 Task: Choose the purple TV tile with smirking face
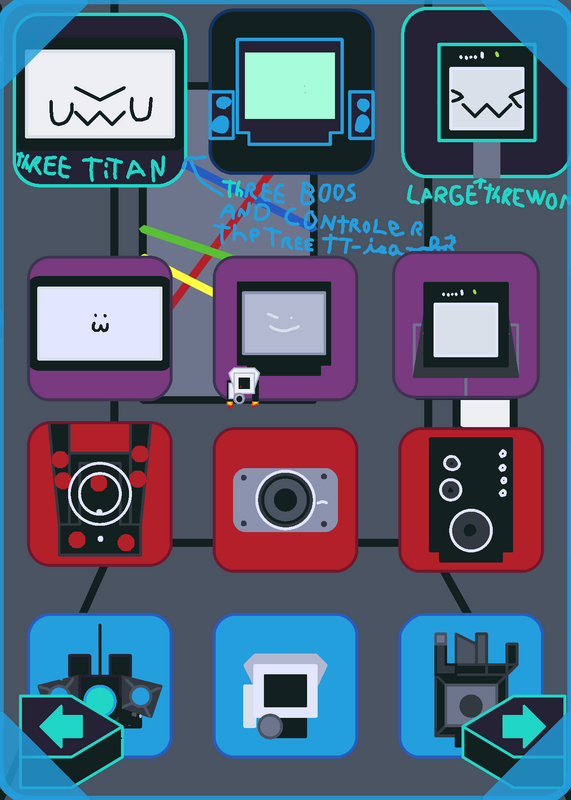[x=285, y=328]
